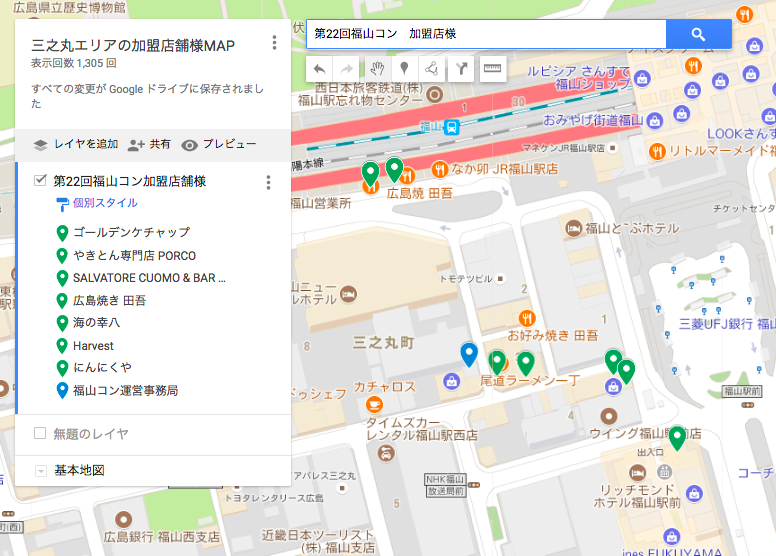Open the Harvest place entry
The height and width of the screenshot is (556, 776).
pos(93,345)
